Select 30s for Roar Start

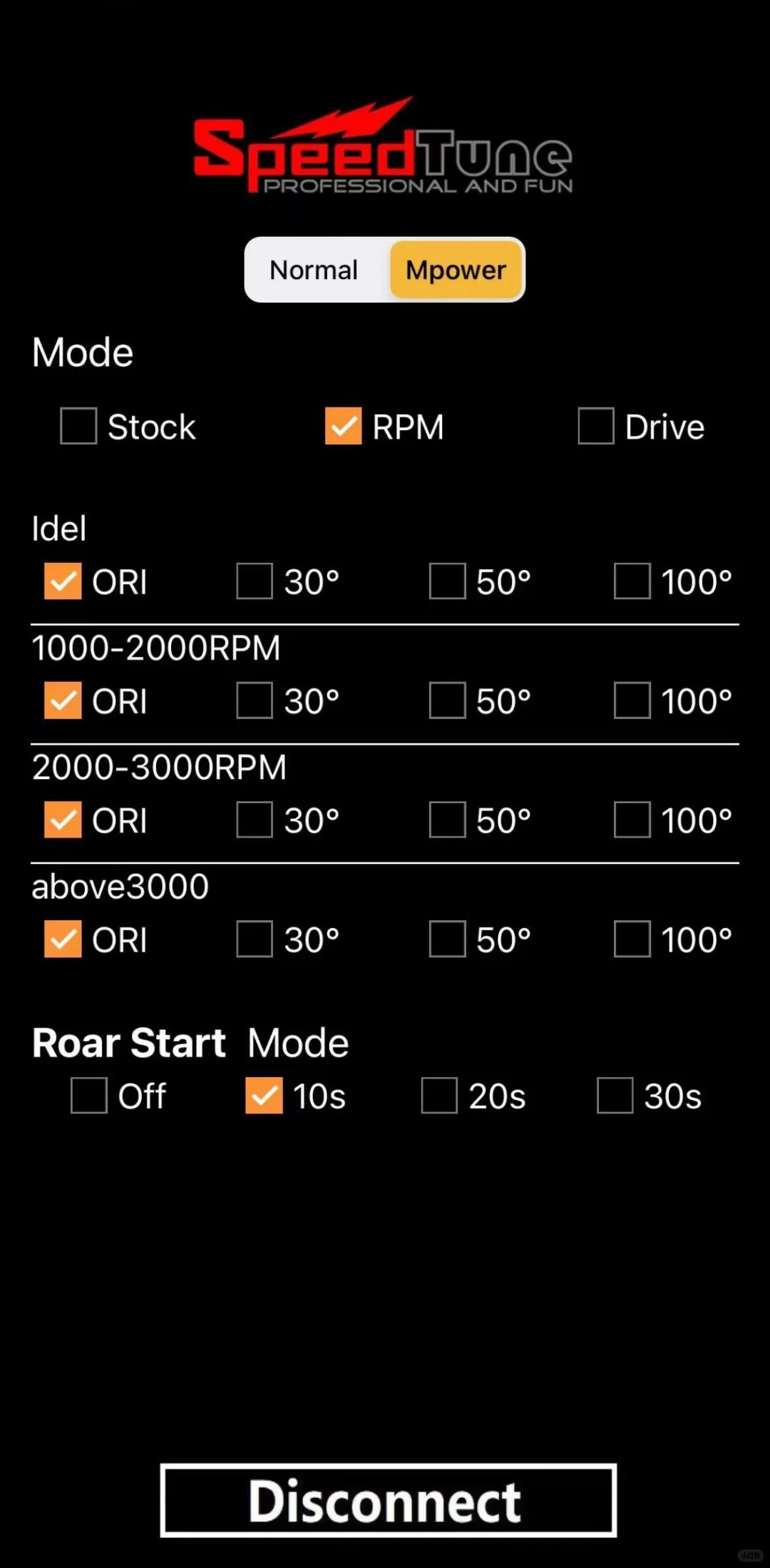coord(615,1095)
